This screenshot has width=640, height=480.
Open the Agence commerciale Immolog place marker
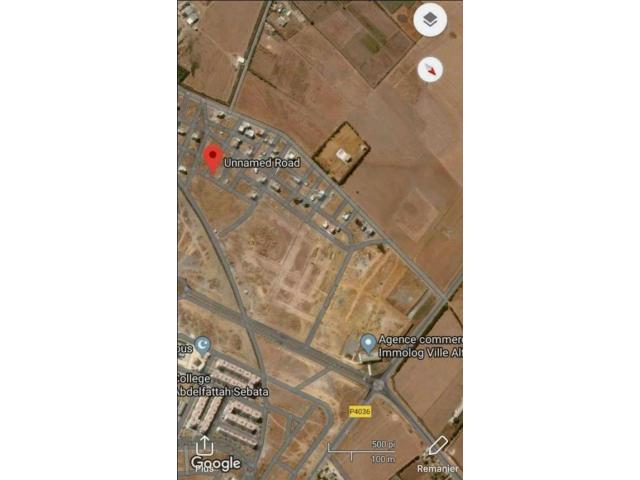pos(368,343)
